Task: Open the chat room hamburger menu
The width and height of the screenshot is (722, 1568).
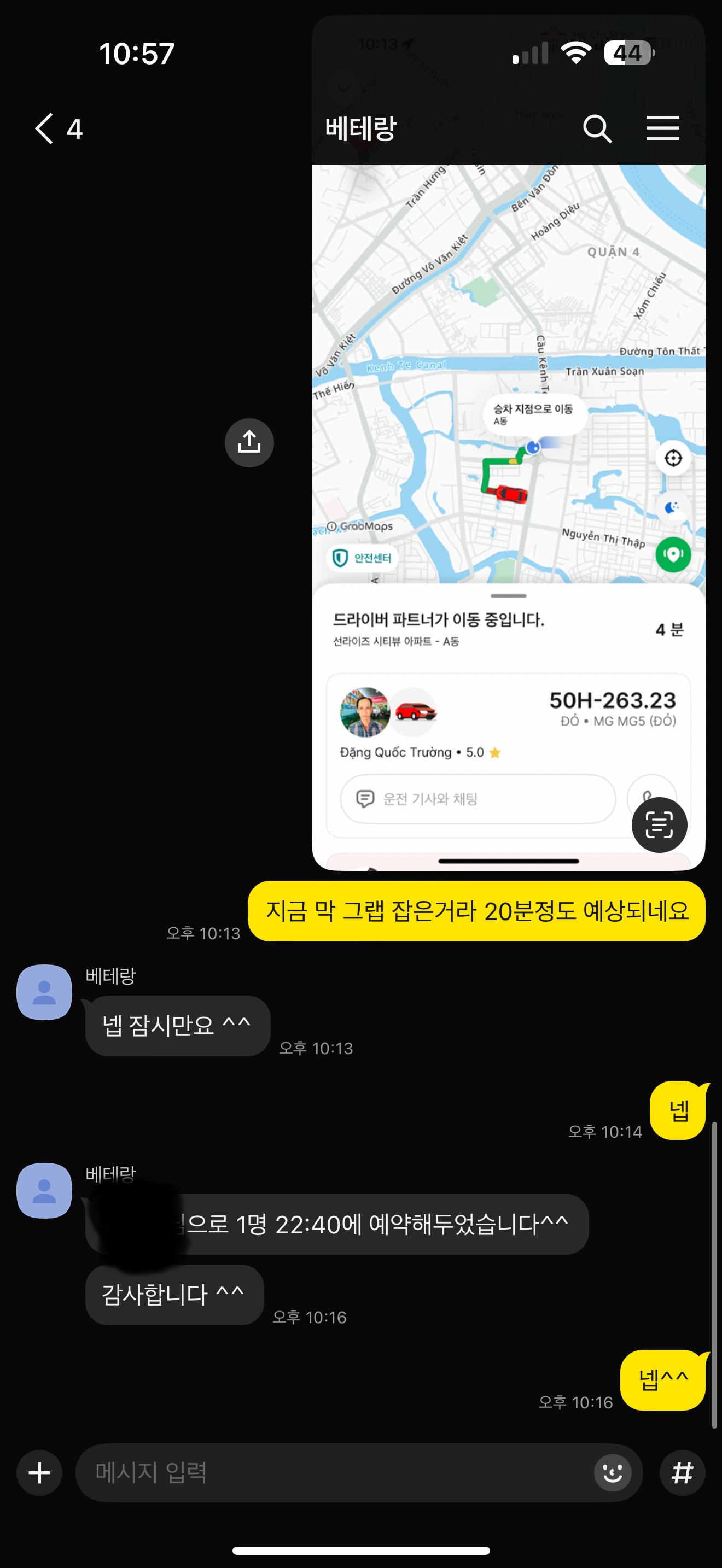Action: tap(662, 128)
